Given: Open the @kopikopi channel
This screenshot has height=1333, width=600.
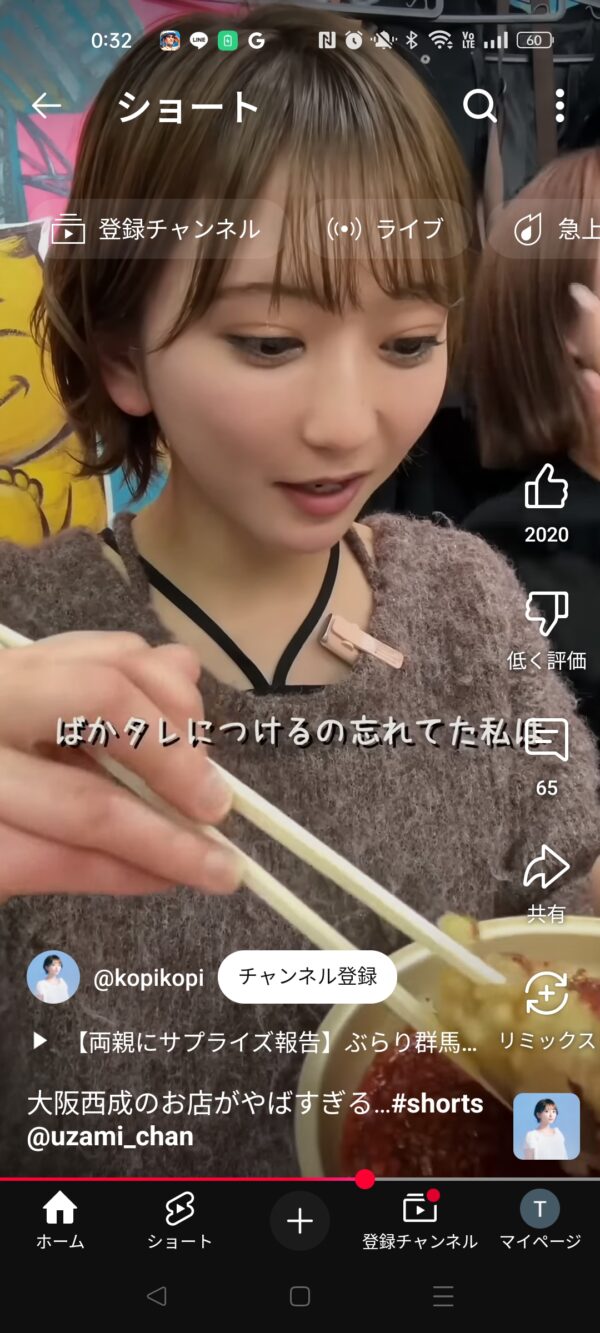Looking at the screenshot, I should coord(148,978).
